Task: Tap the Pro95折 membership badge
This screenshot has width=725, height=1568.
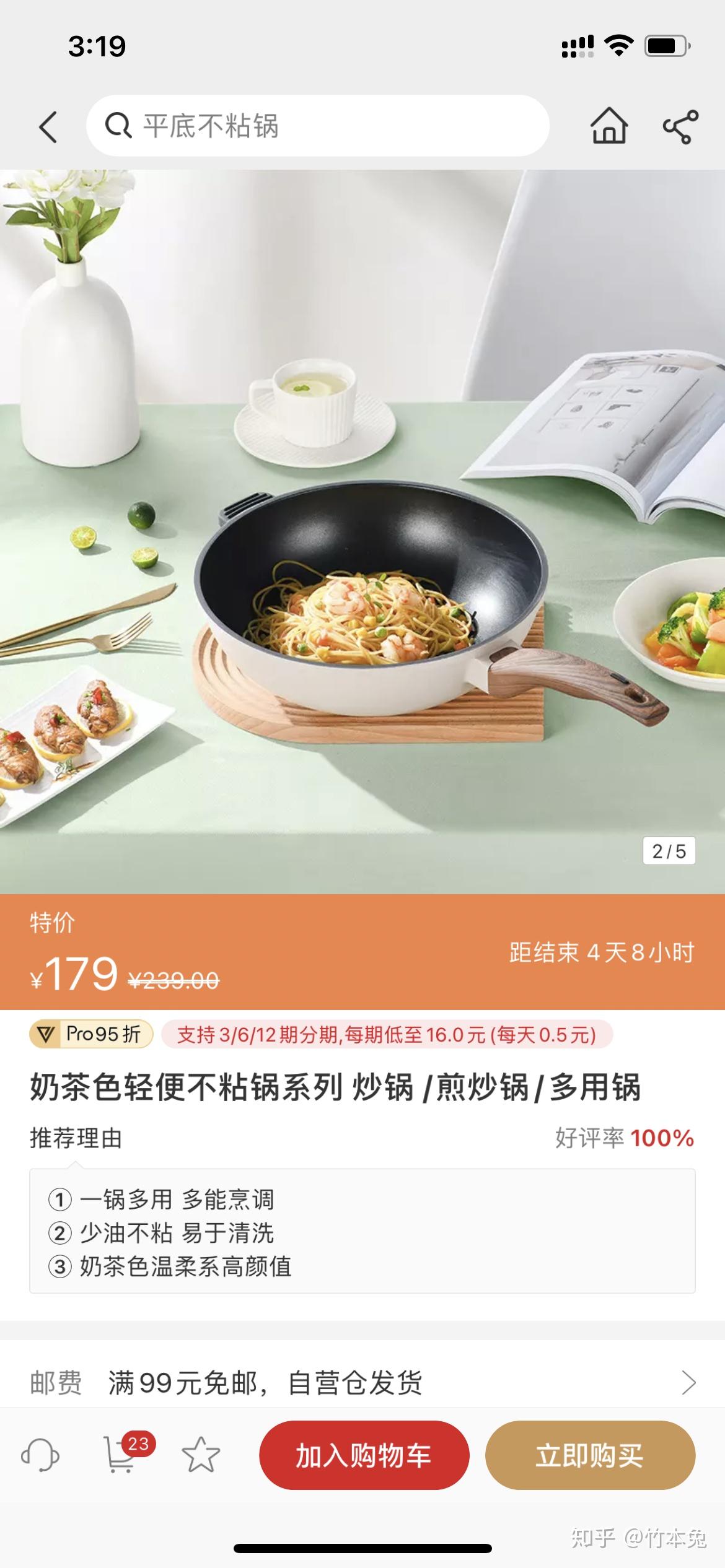Action: click(91, 1034)
